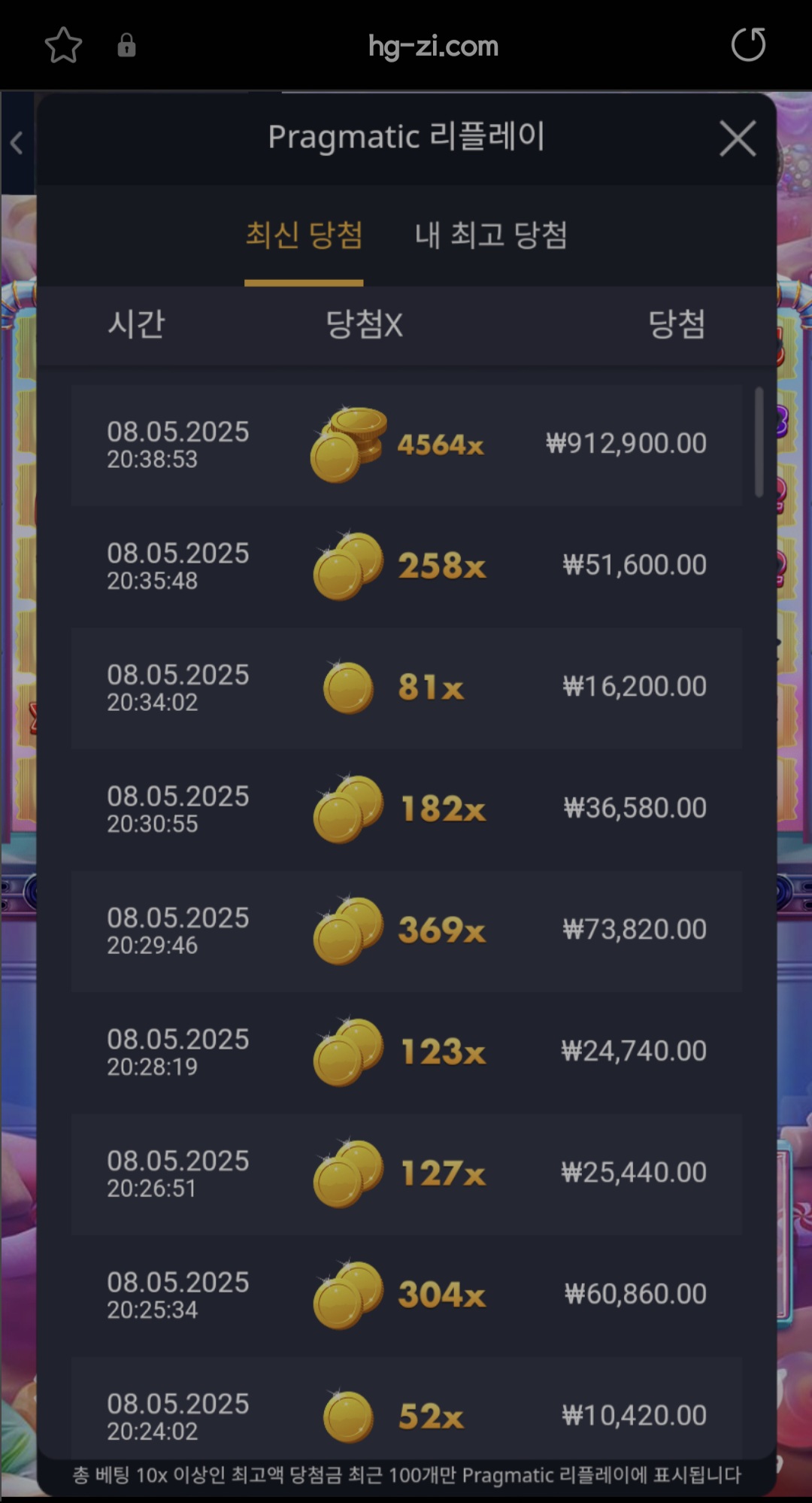Viewport: 812px width, 1503px height.
Task: Go back with the left arrow
Action: pos(17,142)
